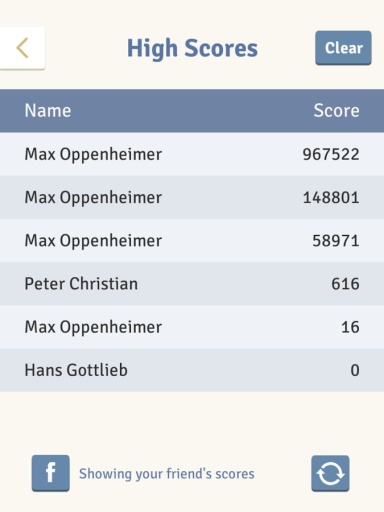384x512 pixels.
Task: Go back using the arrow button
Action: 22,48
